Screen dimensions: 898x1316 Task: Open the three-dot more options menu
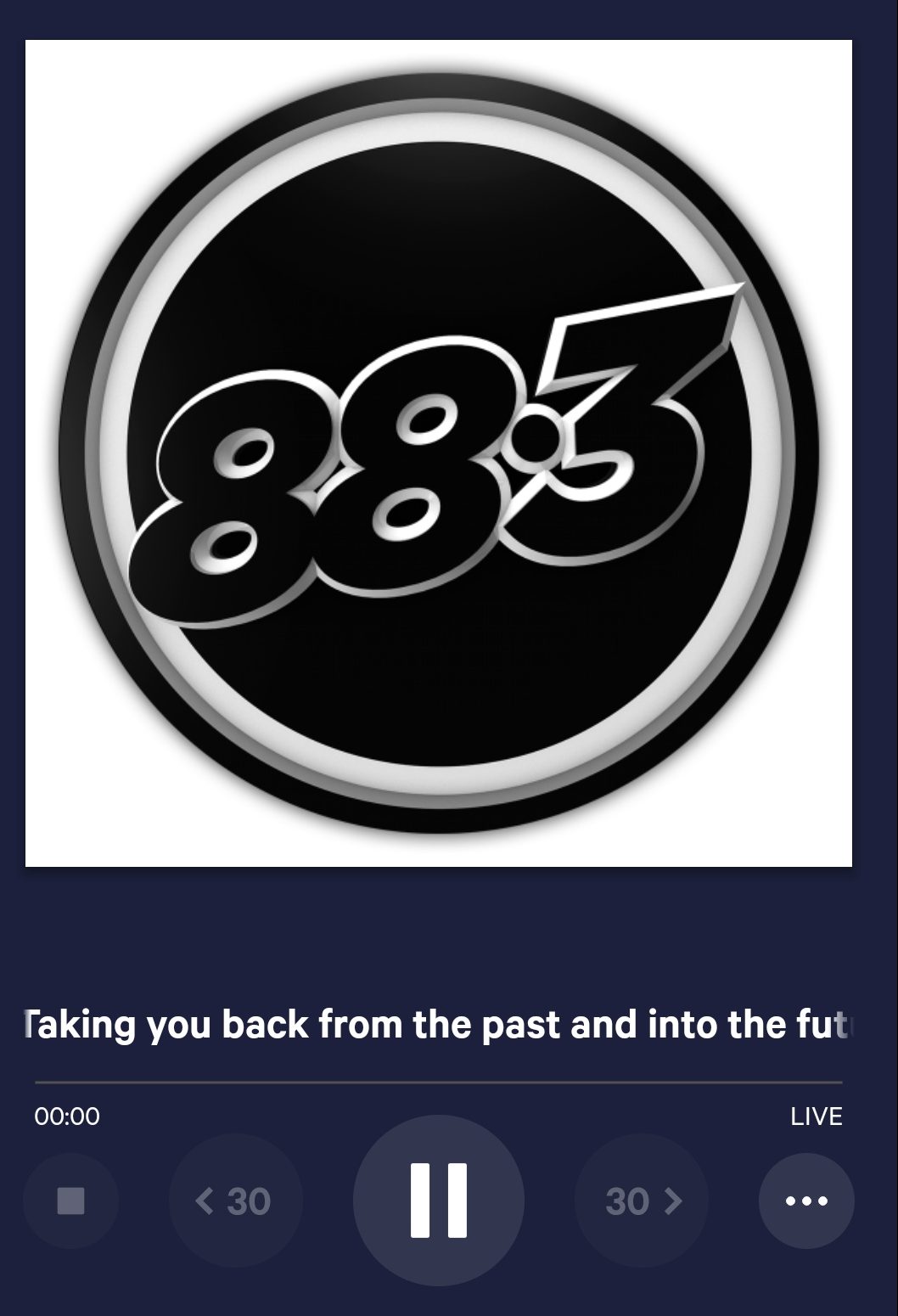click(x=805, y=1201)
